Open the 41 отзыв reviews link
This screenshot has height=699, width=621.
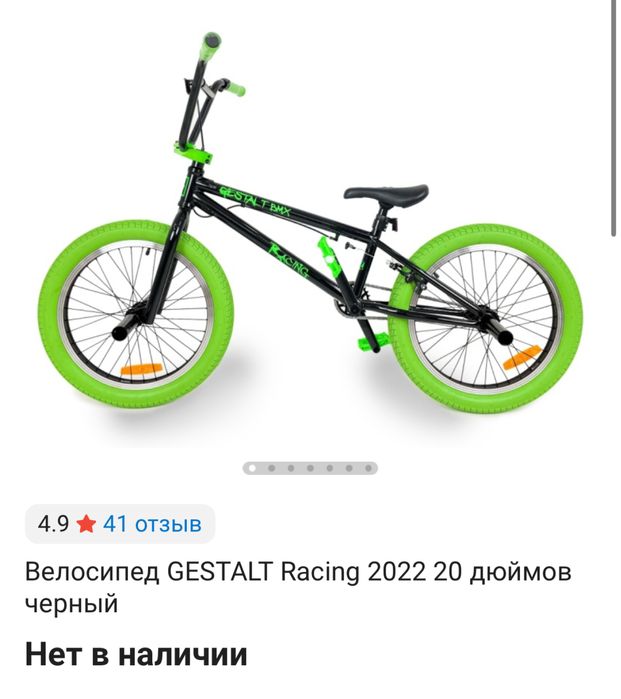tap(152, 523)
